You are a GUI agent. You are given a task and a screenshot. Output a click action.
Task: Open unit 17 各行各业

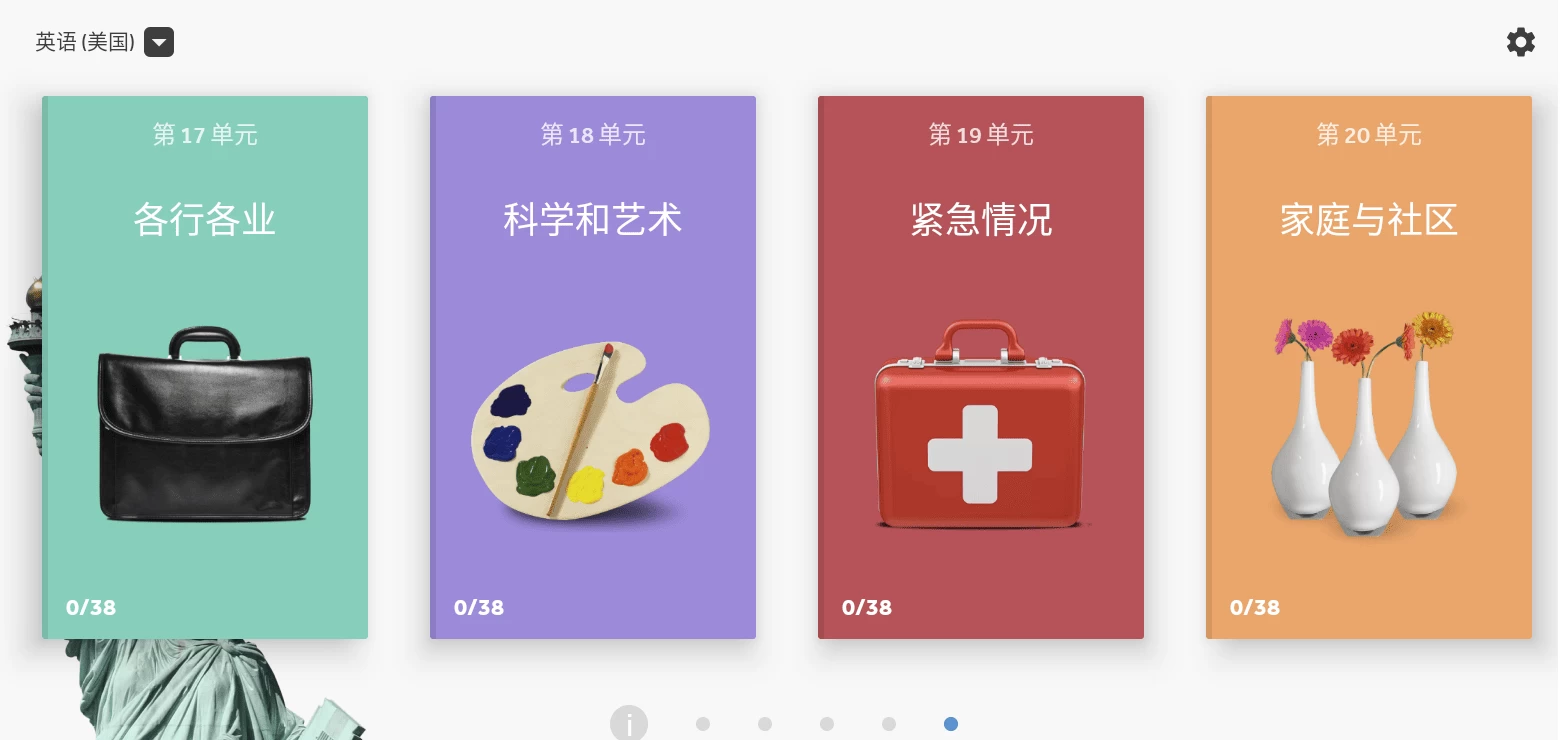pos(205,367)
